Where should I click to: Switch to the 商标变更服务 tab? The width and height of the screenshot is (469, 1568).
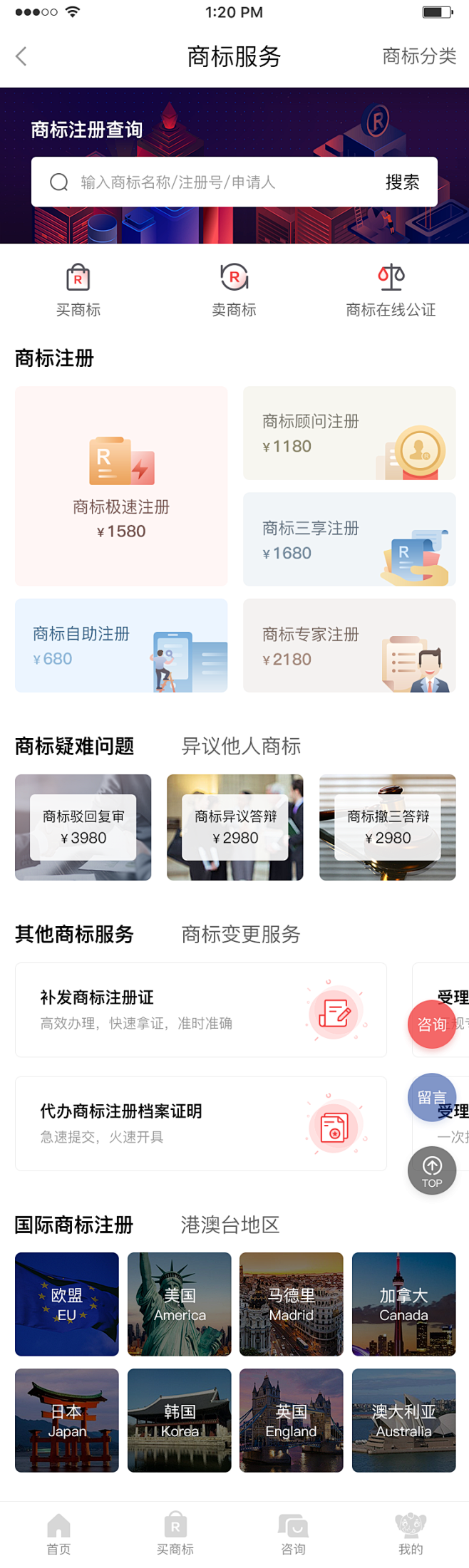tap(241, 934)
